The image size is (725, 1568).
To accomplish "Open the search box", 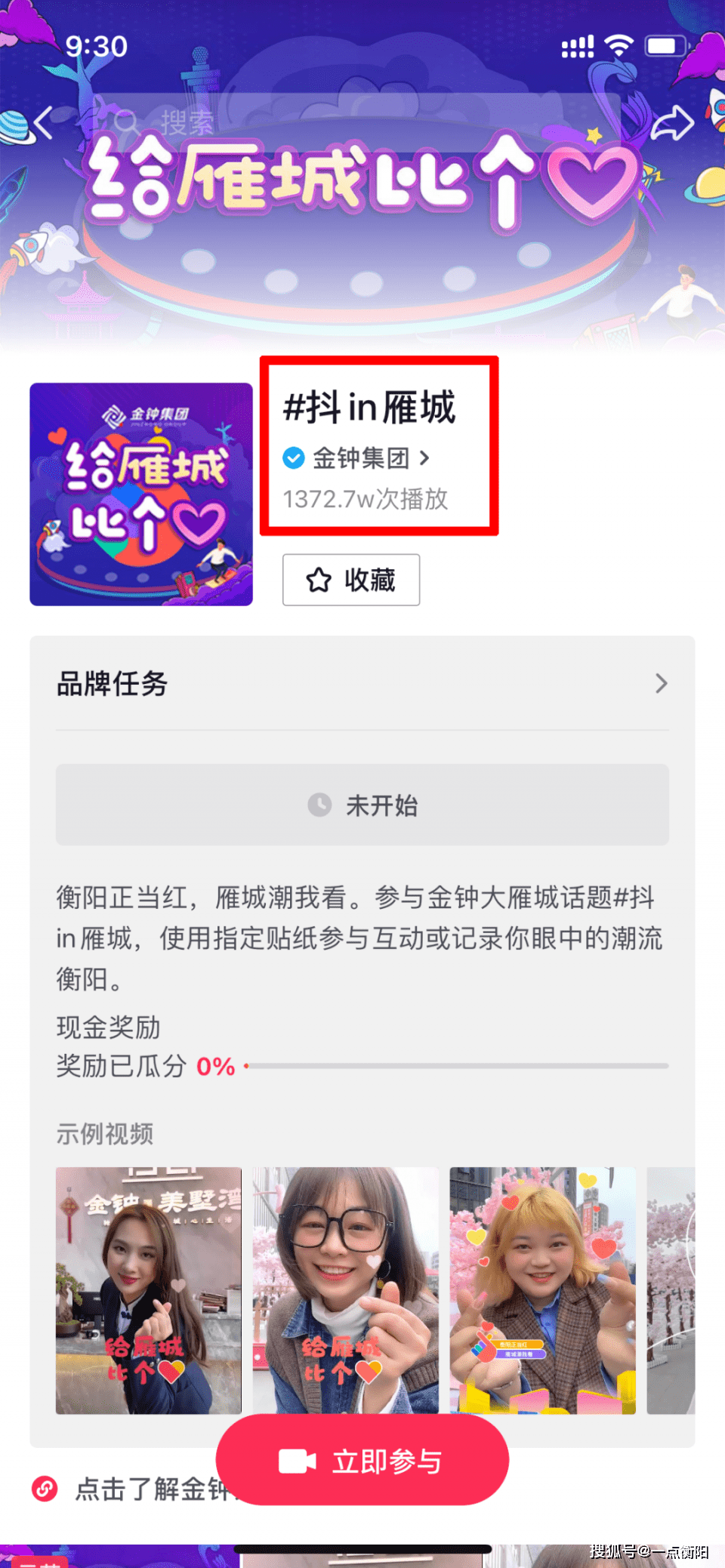I will [355, 122].
